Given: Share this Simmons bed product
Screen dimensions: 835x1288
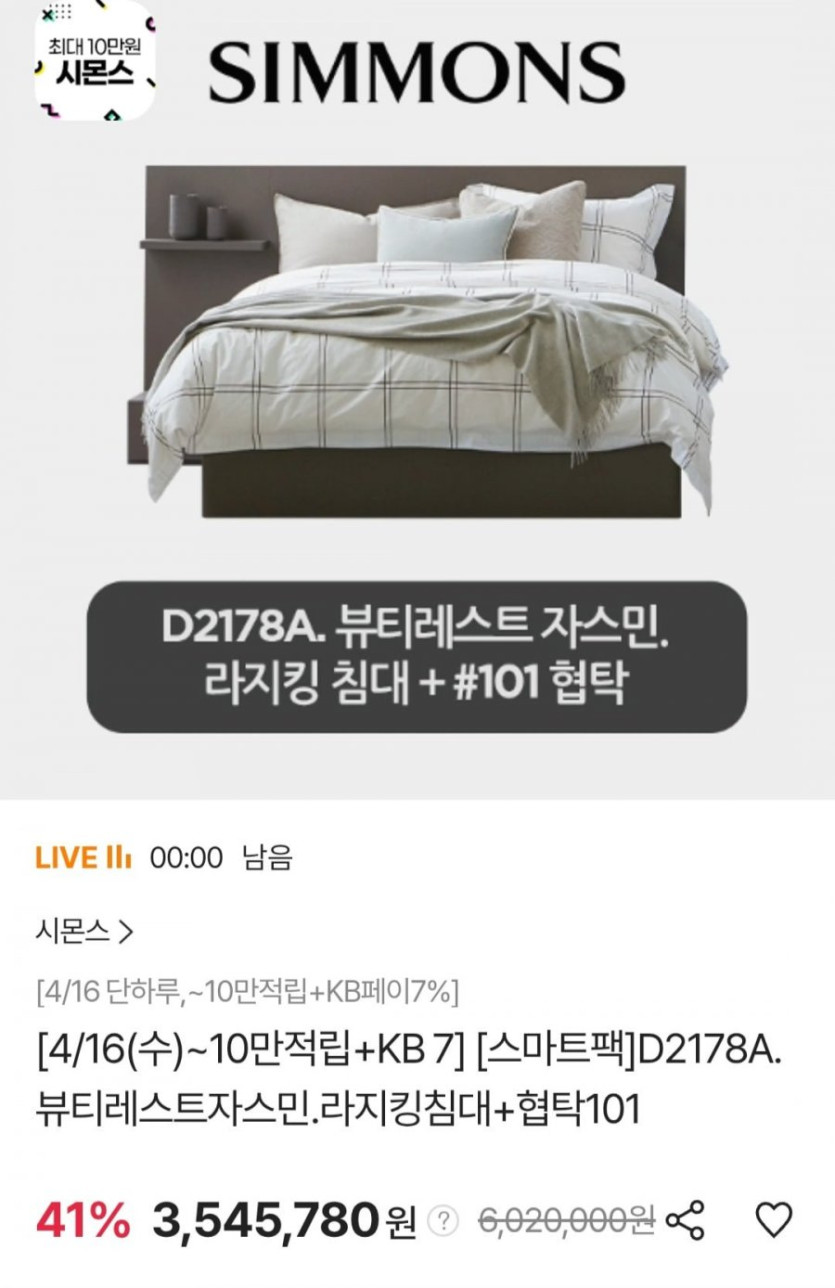Looking at the screenshot, I should [685, 1220].
